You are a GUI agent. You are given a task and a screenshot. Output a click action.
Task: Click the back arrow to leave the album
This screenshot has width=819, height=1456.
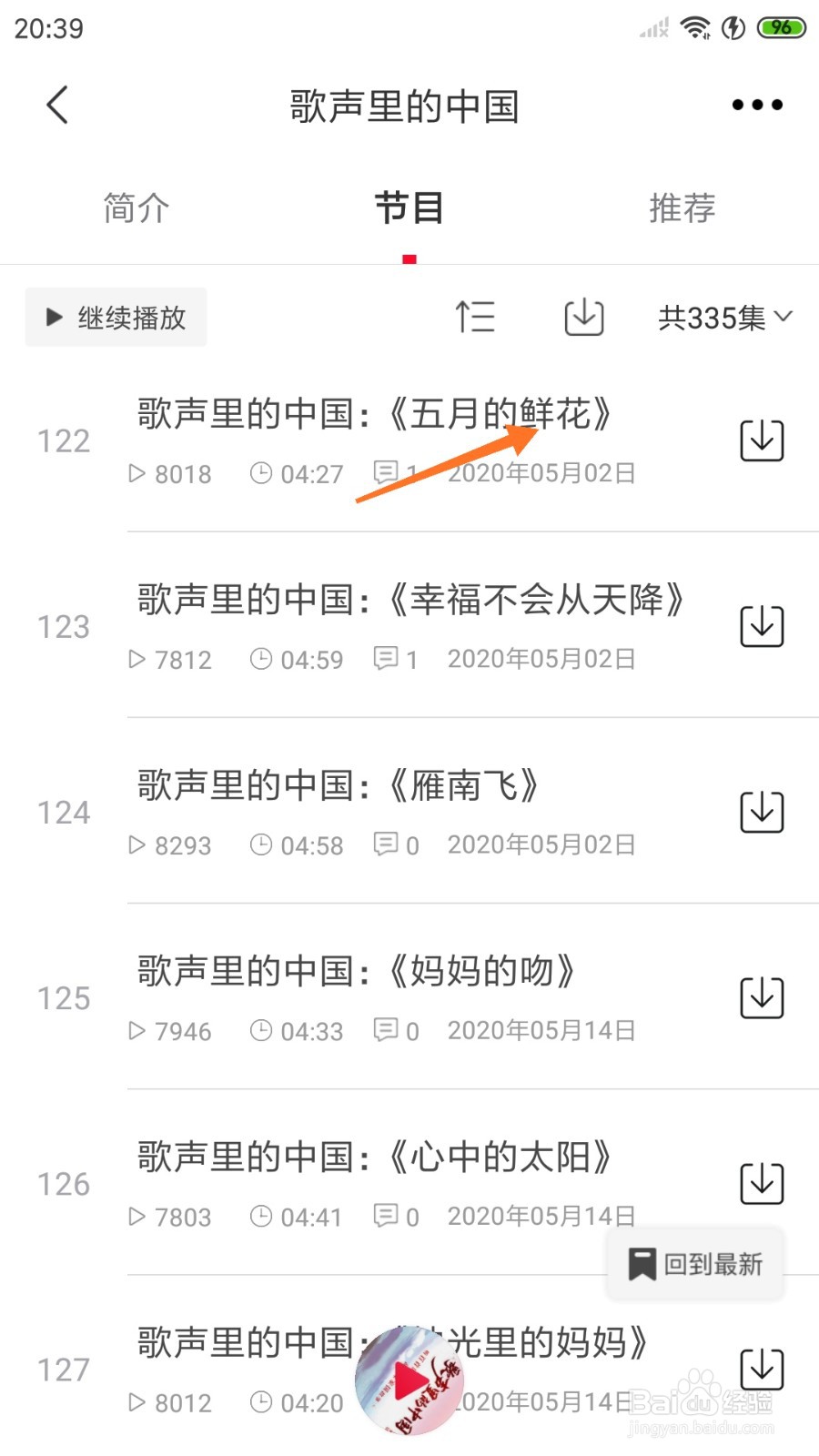point(56,105)
